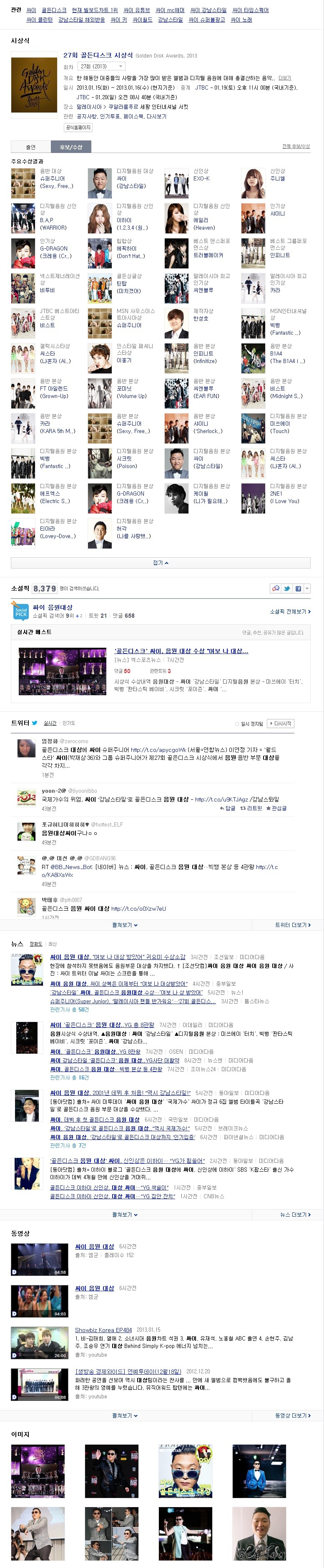Switch Twitter feed to 인기도
This screenshot has height=1568, width=324.
(x=69, y=723)
